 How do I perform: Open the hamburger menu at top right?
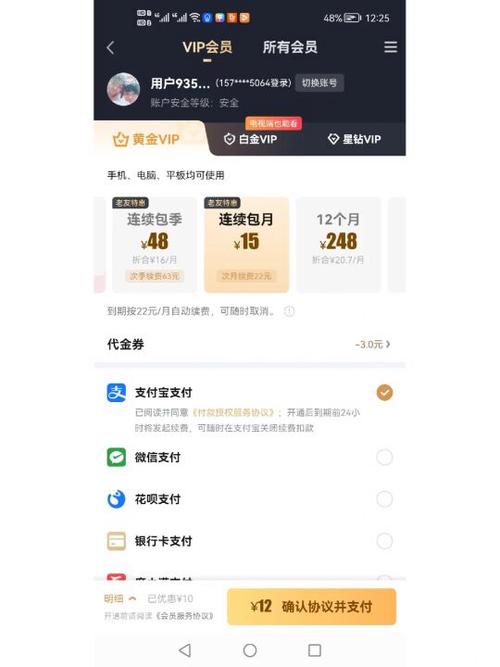(390, 47)
